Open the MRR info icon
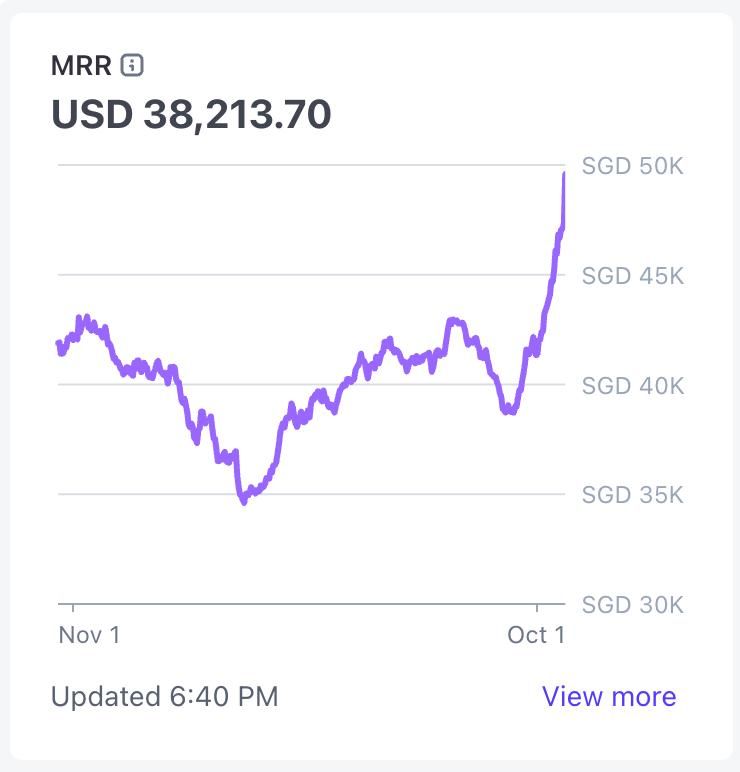The width and height of the screenshot is (740, 772). pos(132,66)
